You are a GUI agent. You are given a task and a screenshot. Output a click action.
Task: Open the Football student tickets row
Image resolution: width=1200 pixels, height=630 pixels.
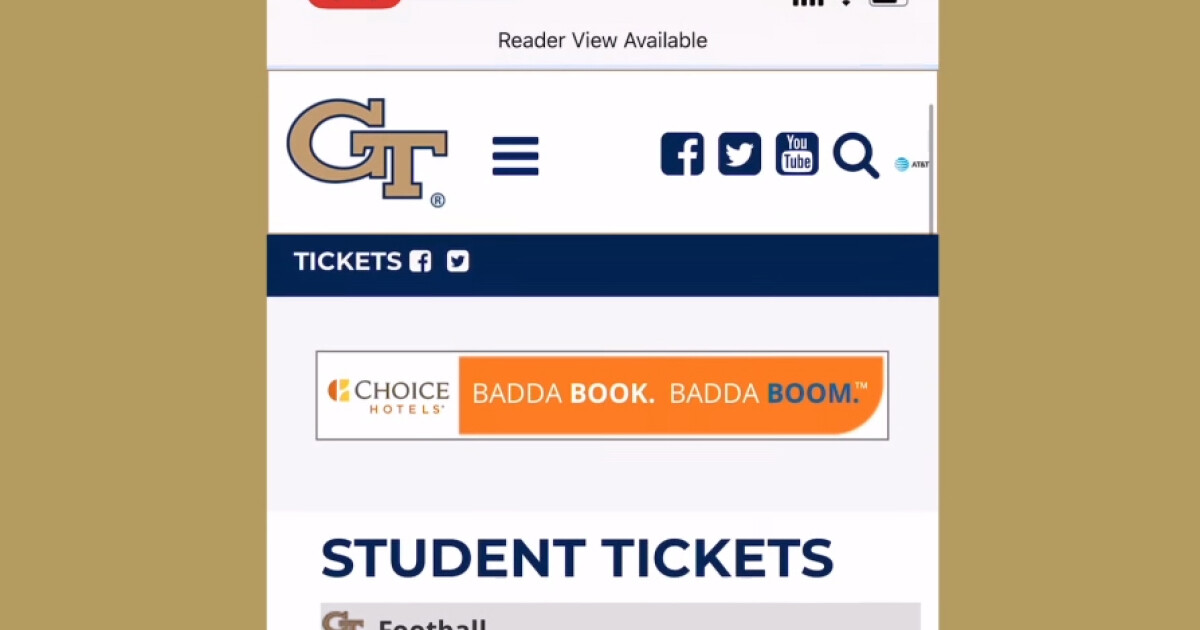pyautogui.click(x=620, y=620)
